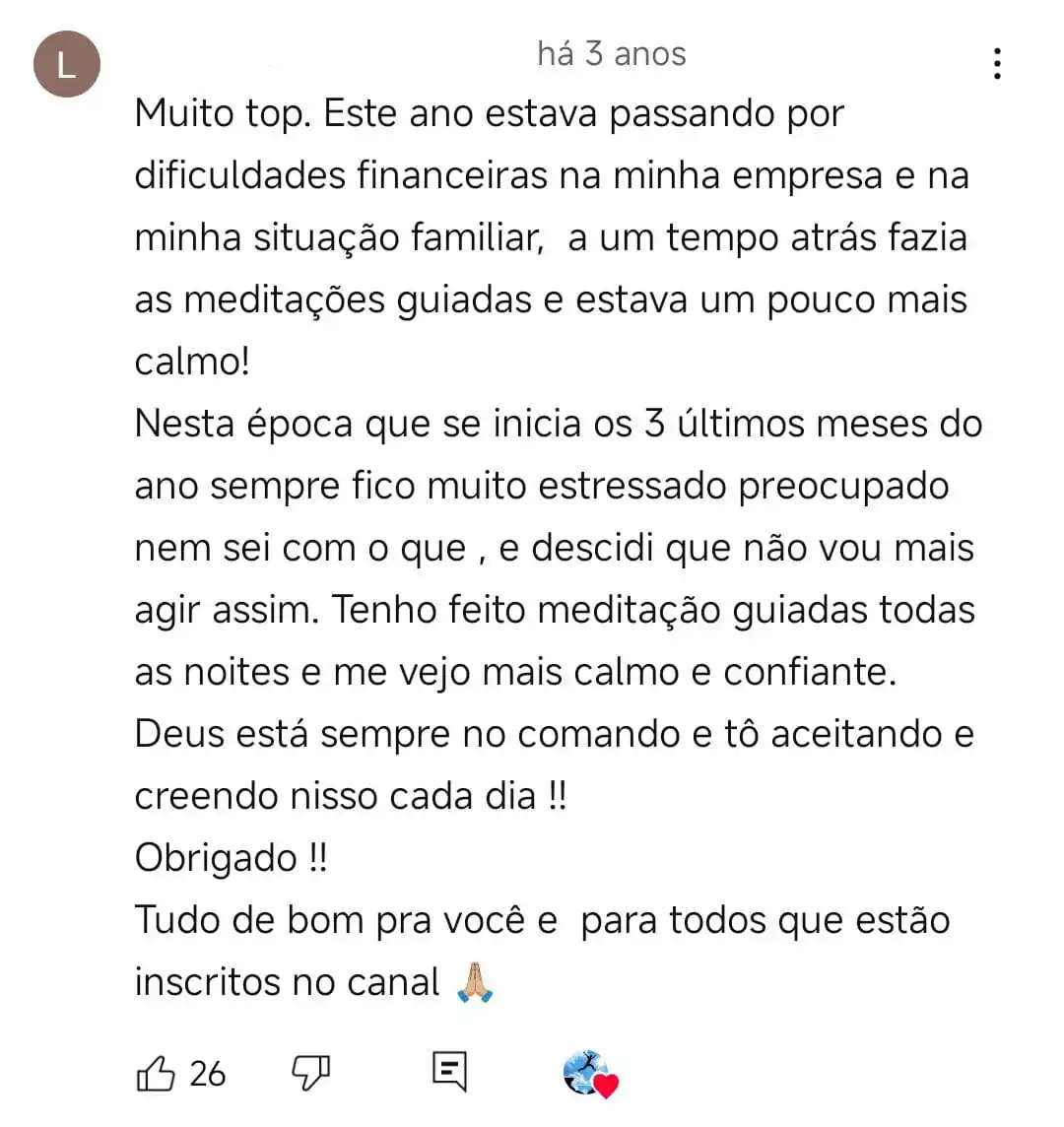Click the red heart on the creator badge
The image size is (1064, 1127).
click(x=604, y=1087)
